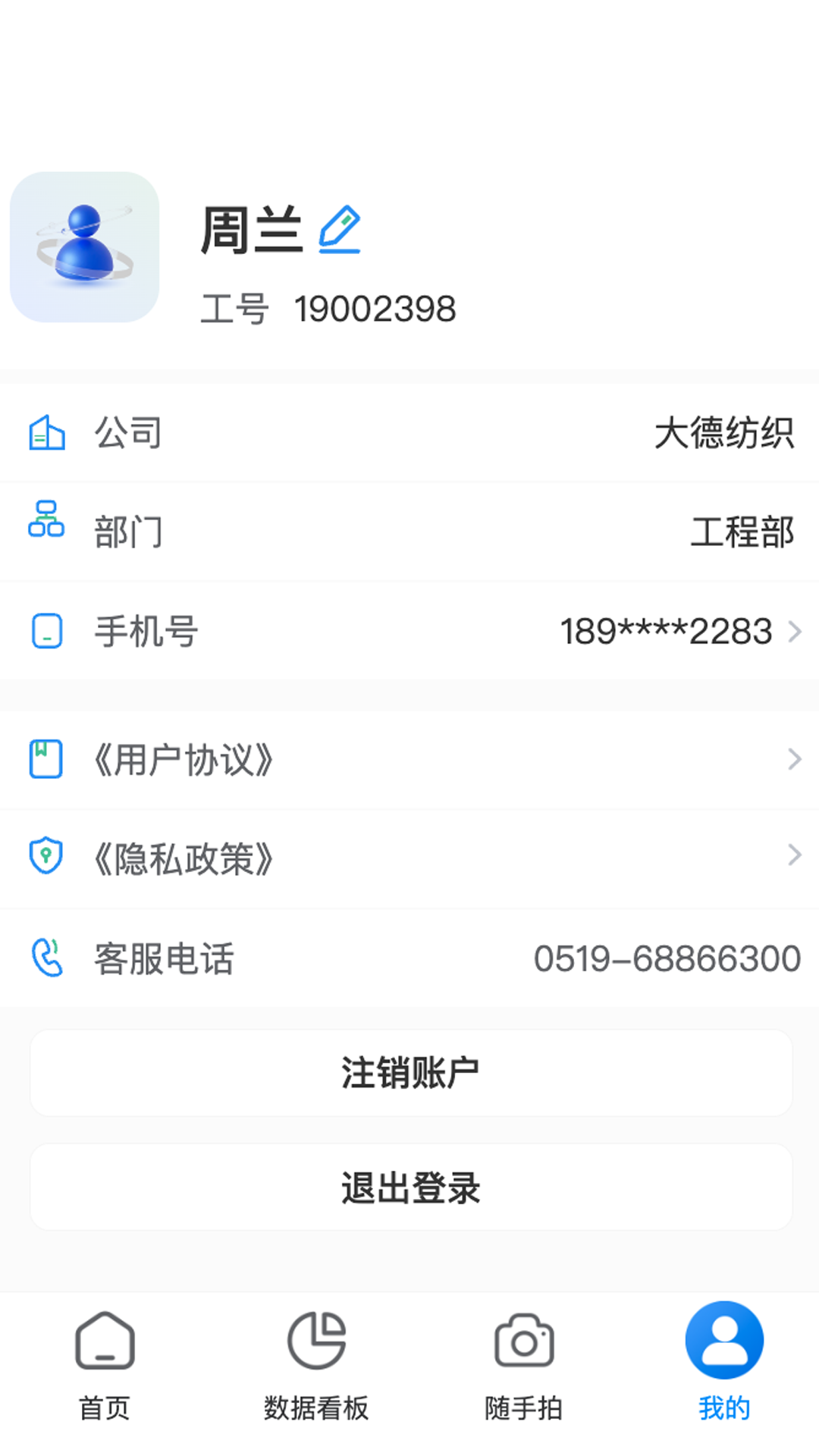Click the book icon beside 用户协议
Screen dimensions: 819x1456
[x=47, y=758]
